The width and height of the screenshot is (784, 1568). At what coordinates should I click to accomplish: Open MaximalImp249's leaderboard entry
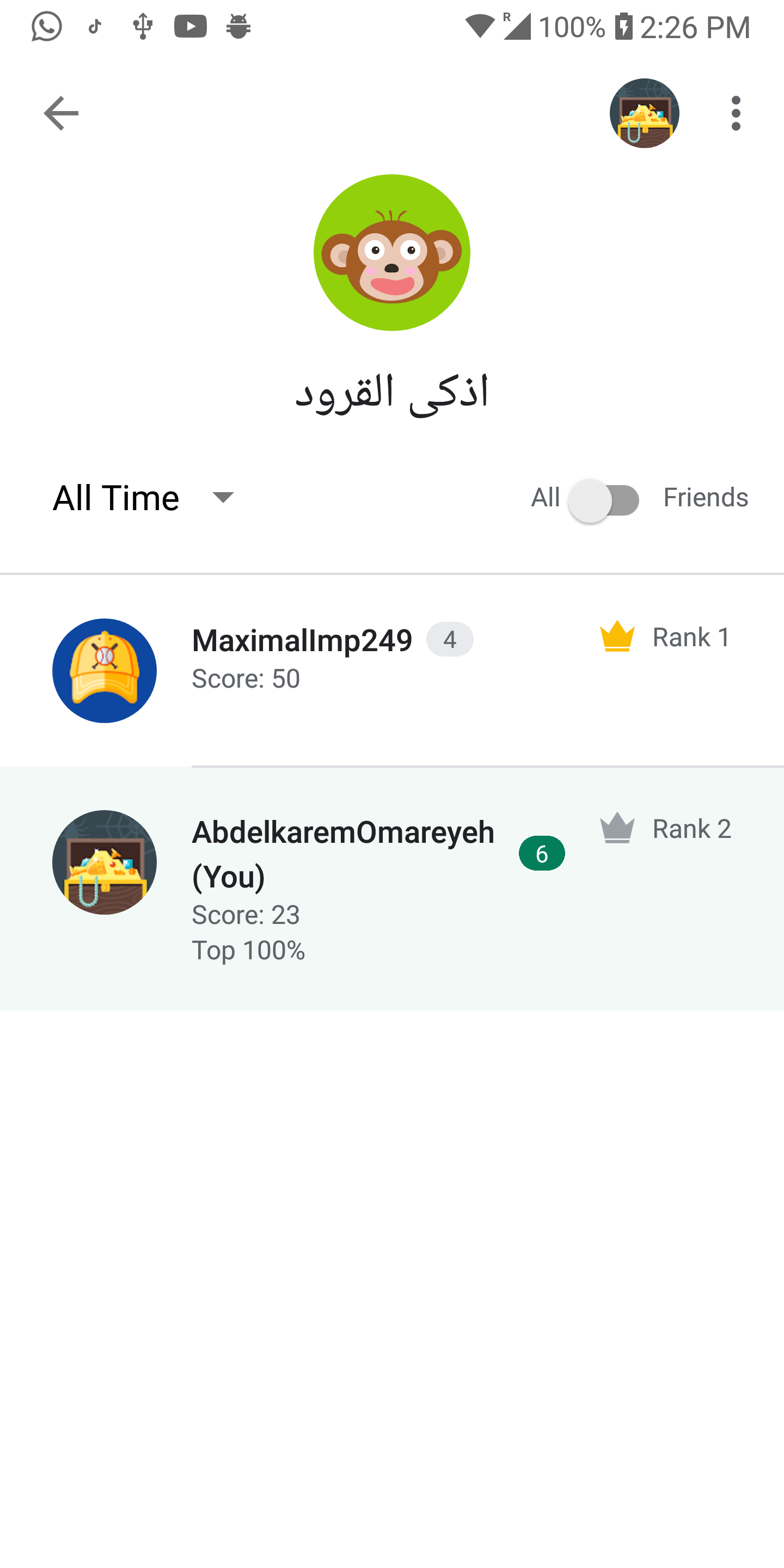click(392, 671)
